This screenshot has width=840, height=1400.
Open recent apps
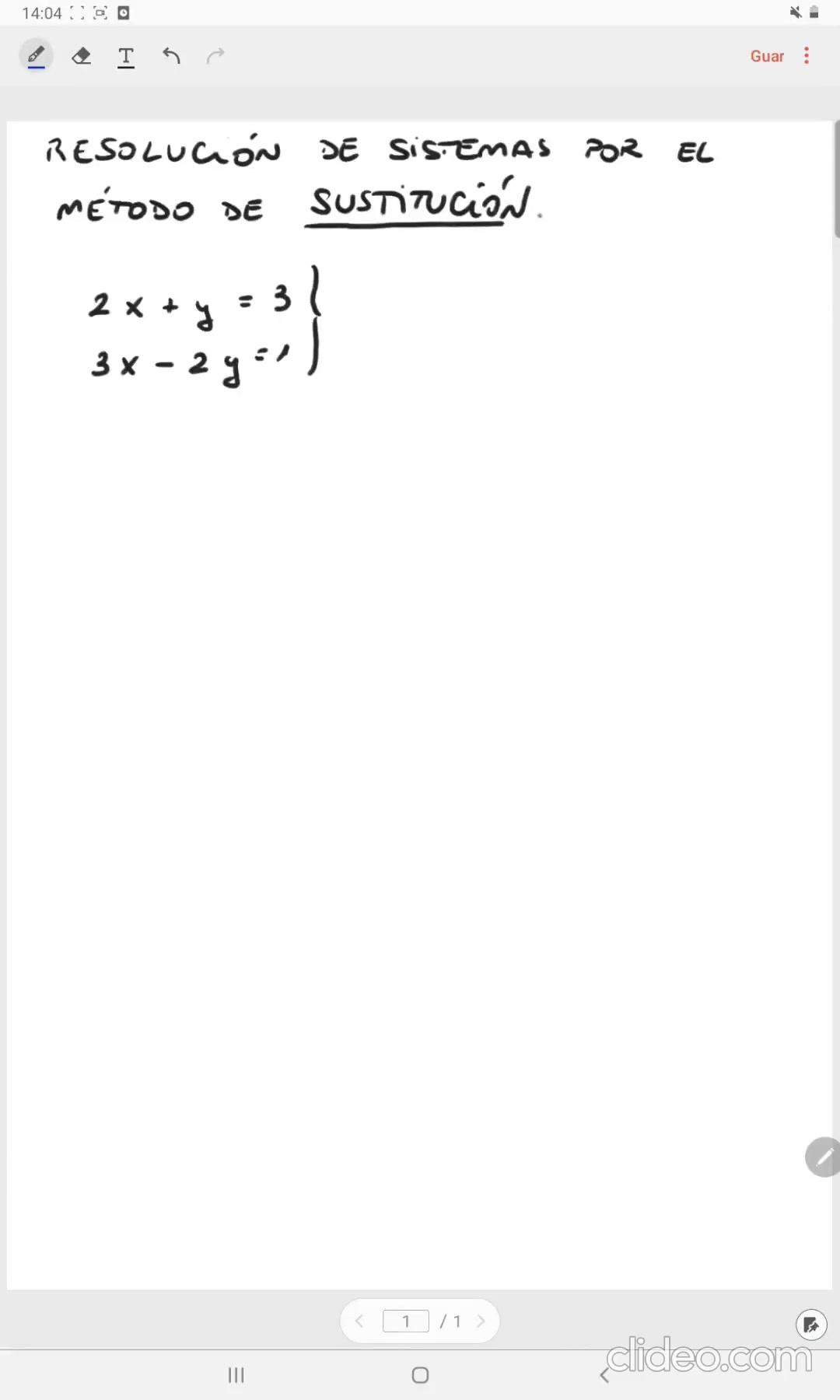236,1375
